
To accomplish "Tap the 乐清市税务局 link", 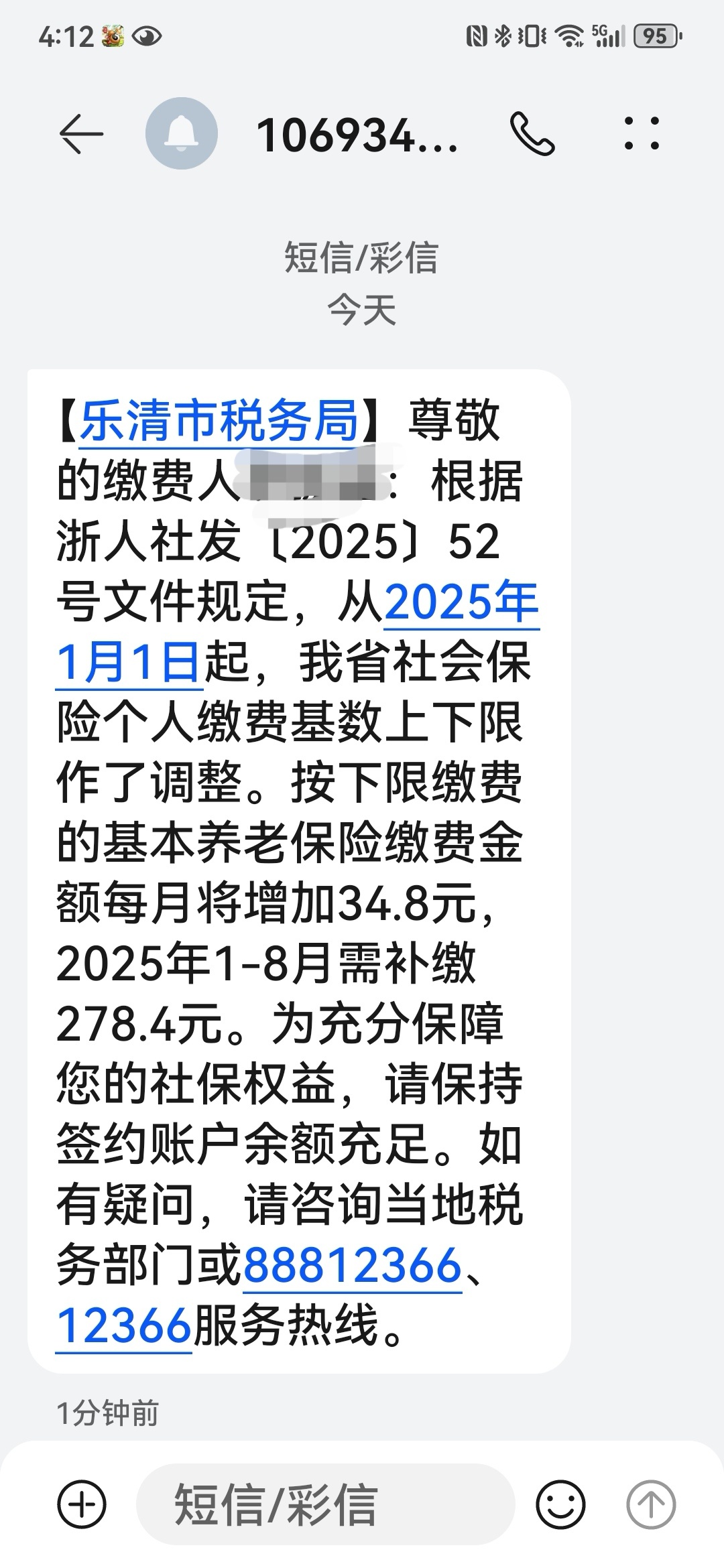I will 219,422.
